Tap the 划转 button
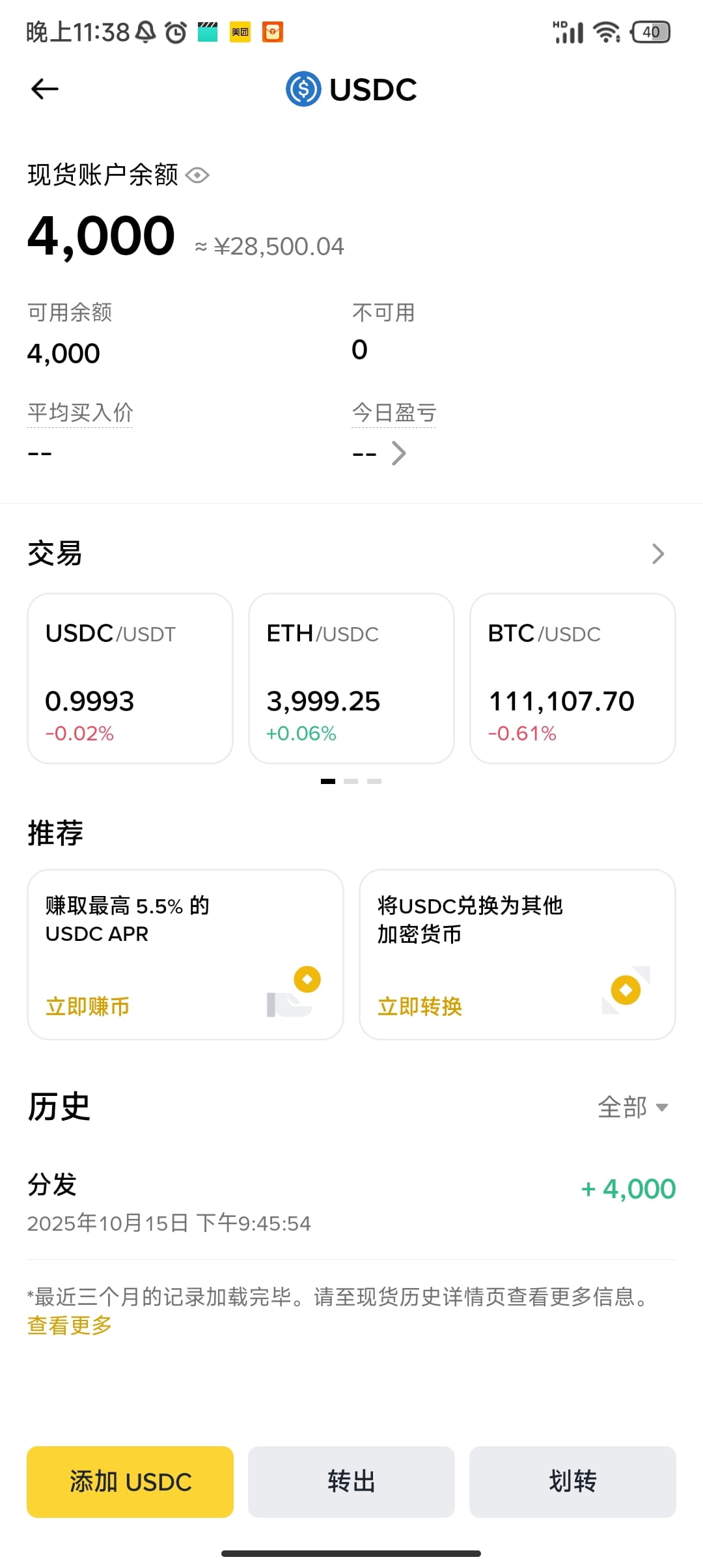 click(573, 1481)
